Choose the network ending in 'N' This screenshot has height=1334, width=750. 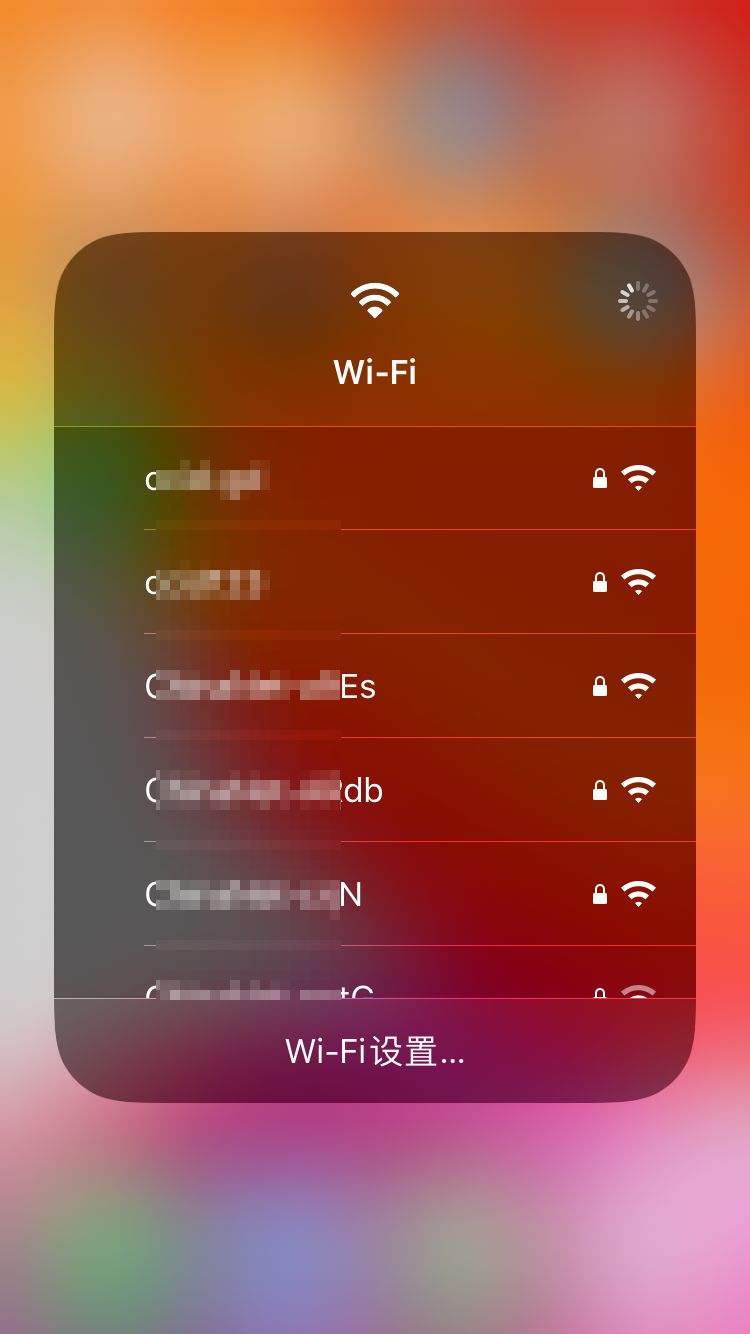[300, 894]
